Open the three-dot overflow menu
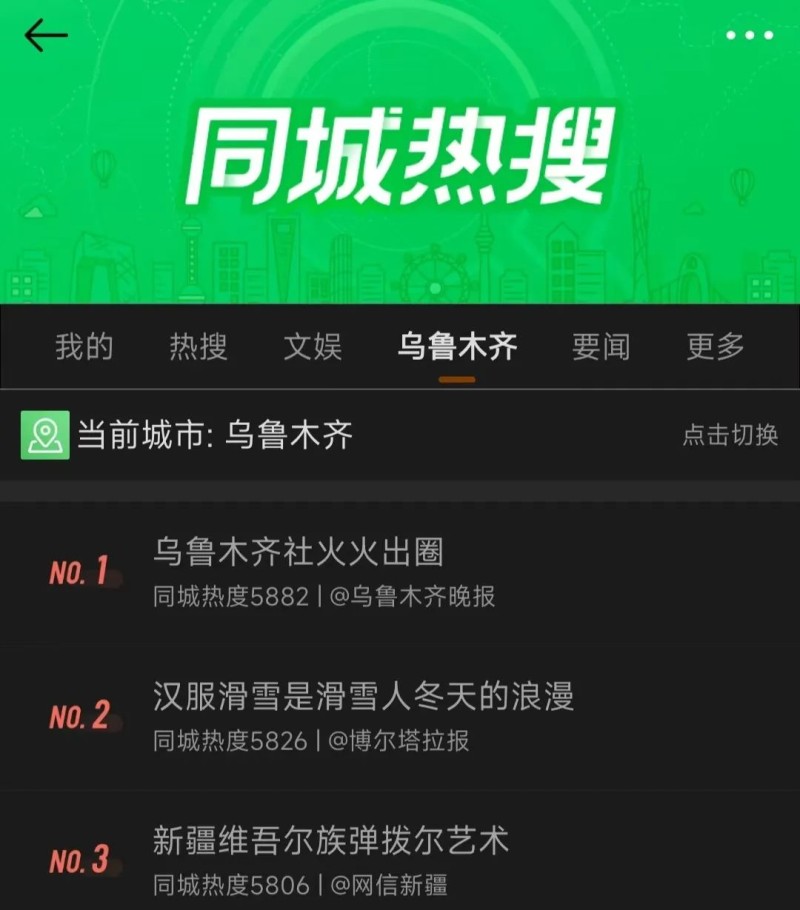800x910 pixels. tap(749, 36)
